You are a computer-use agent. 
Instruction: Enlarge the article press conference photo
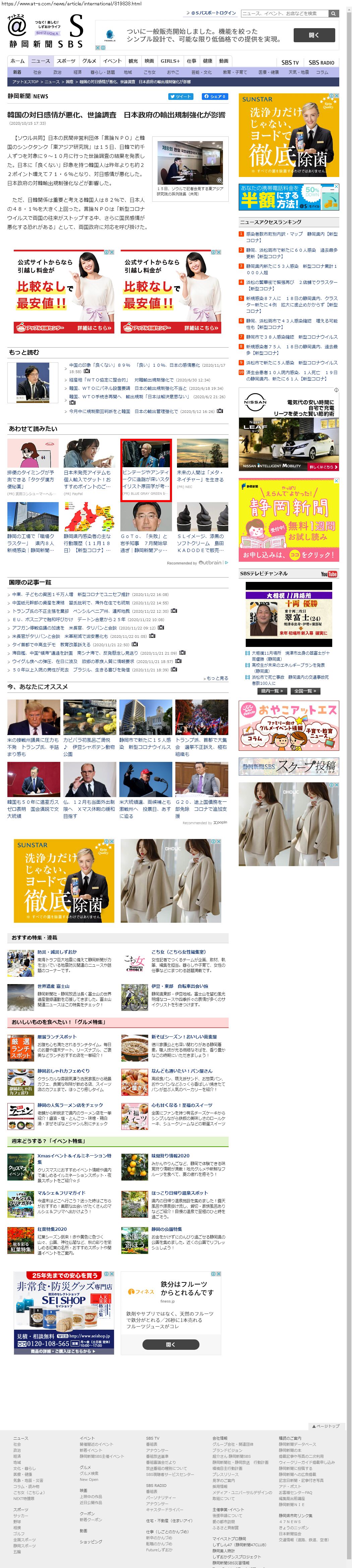219,181
